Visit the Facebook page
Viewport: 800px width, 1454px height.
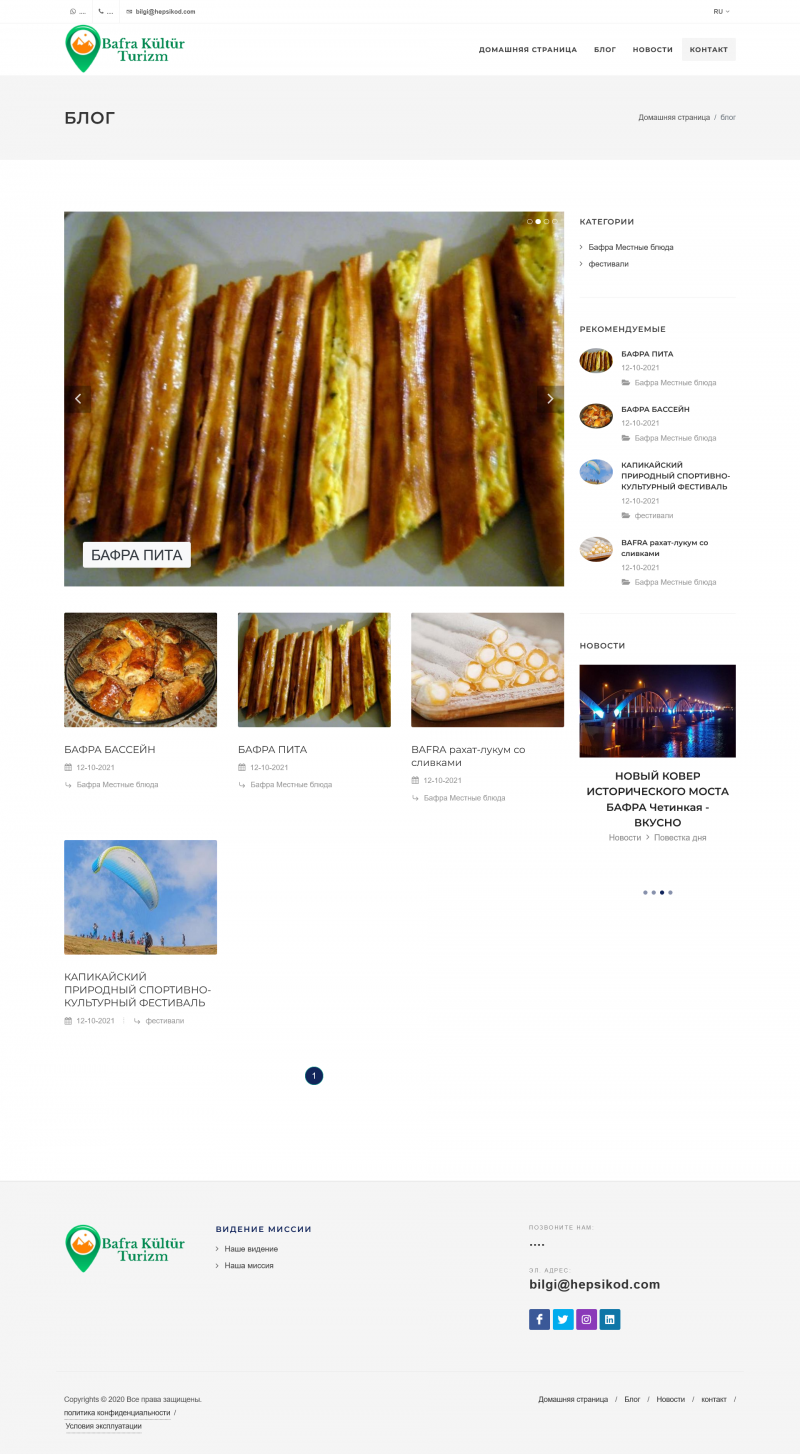click(x=539, y=1319)
